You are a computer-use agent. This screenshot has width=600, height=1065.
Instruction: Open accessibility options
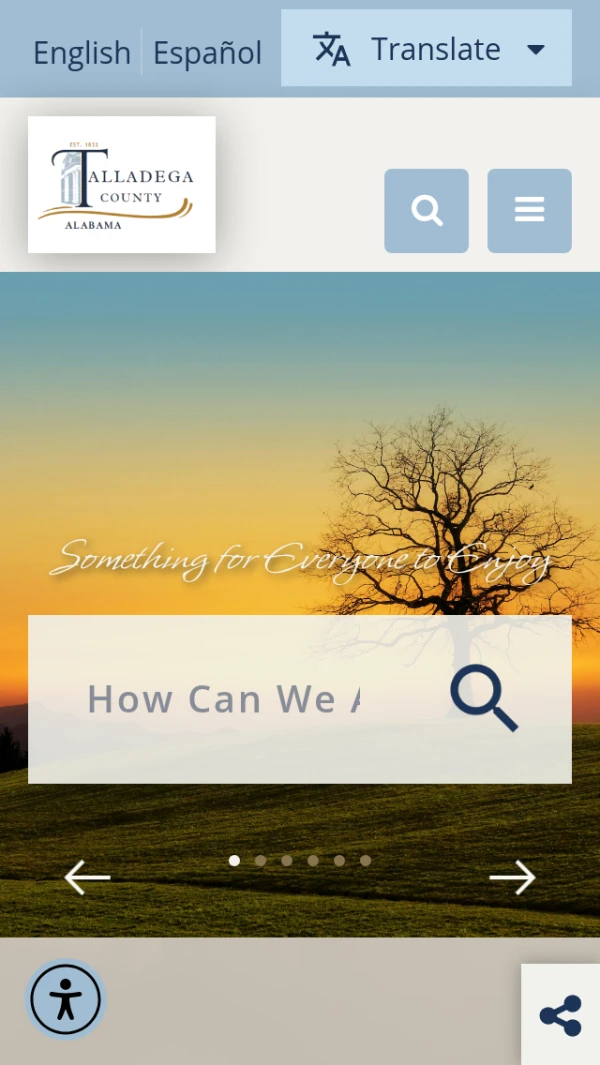pos(66,999)
